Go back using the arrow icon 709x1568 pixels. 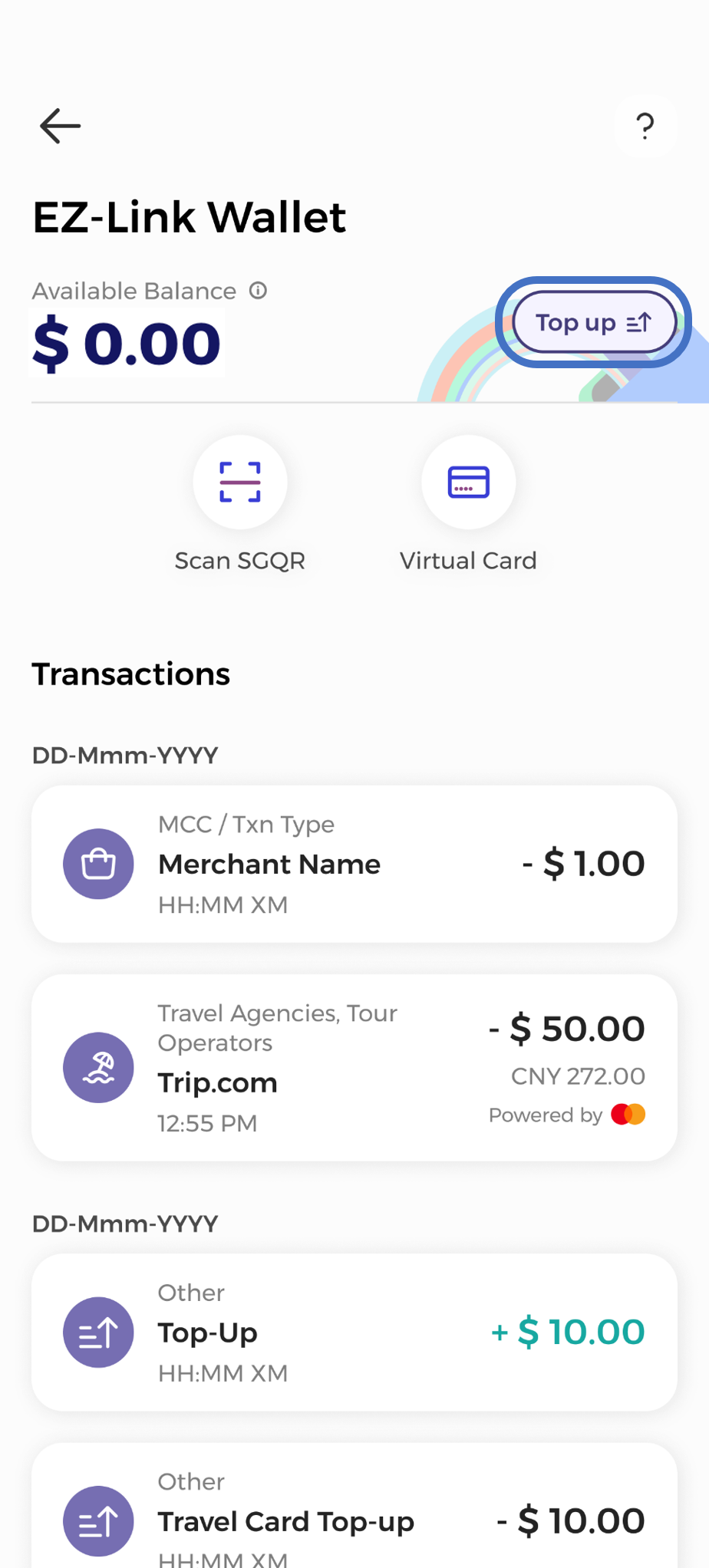coord(60,126)
